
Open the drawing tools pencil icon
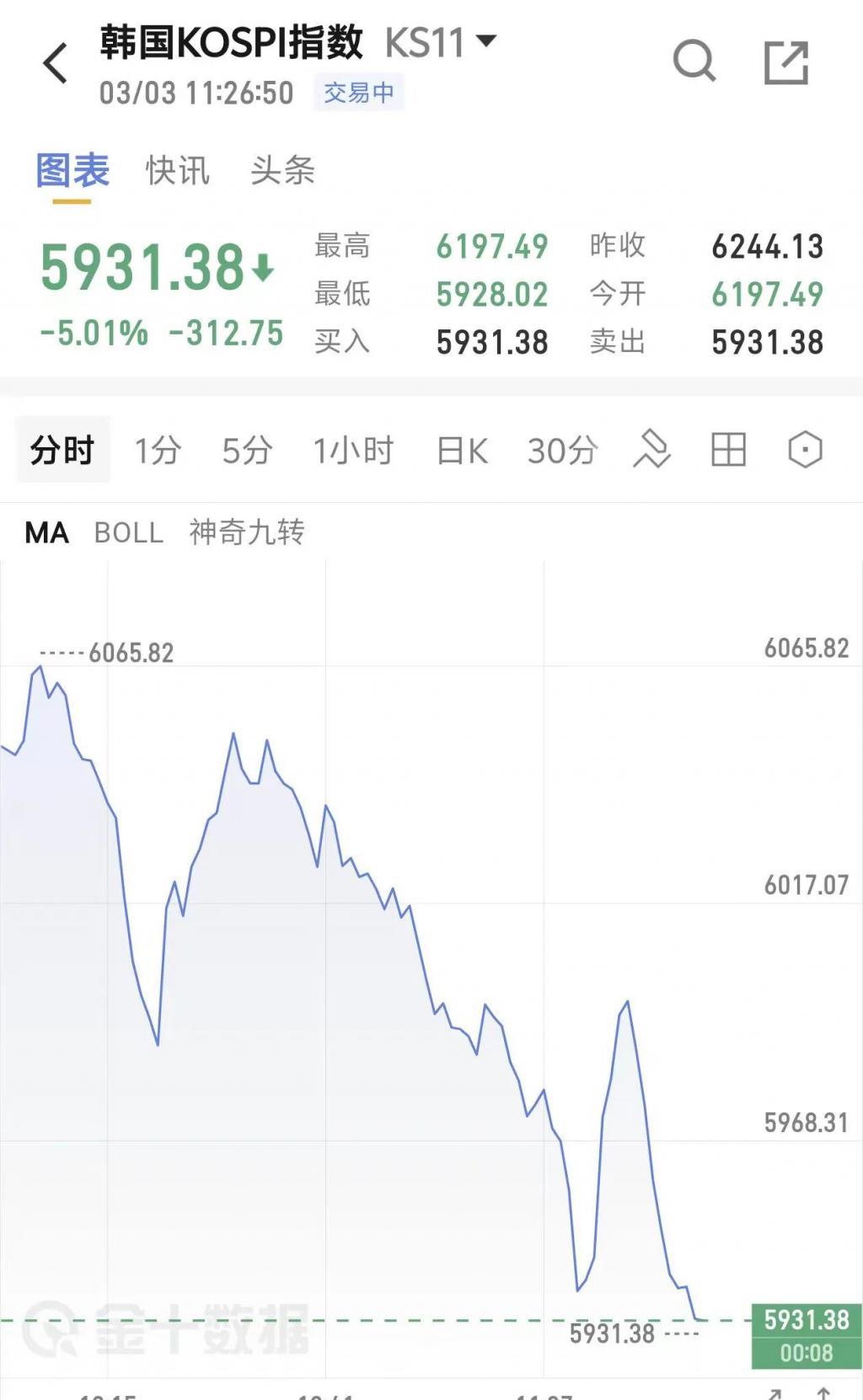coord(651,449)
